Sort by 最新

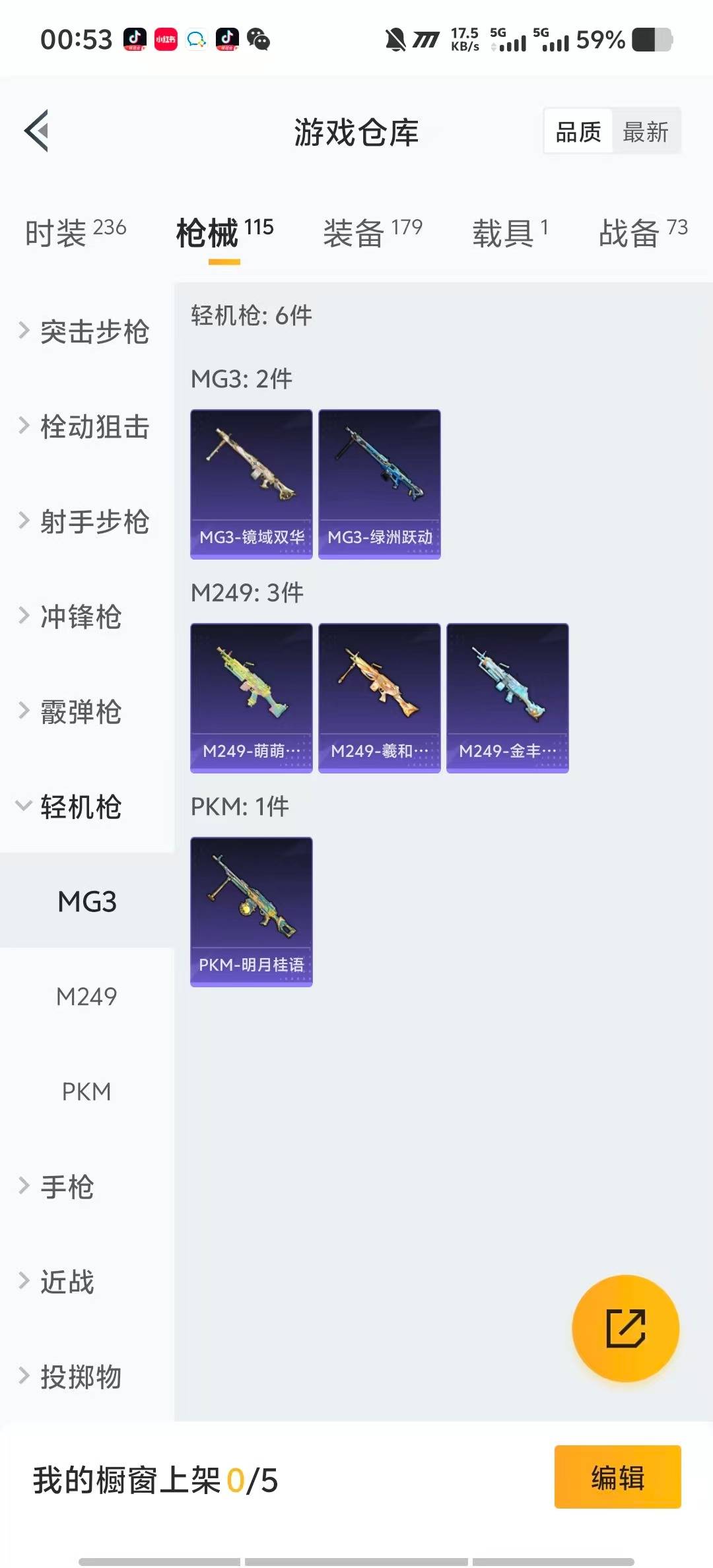[x=645, y=132]
